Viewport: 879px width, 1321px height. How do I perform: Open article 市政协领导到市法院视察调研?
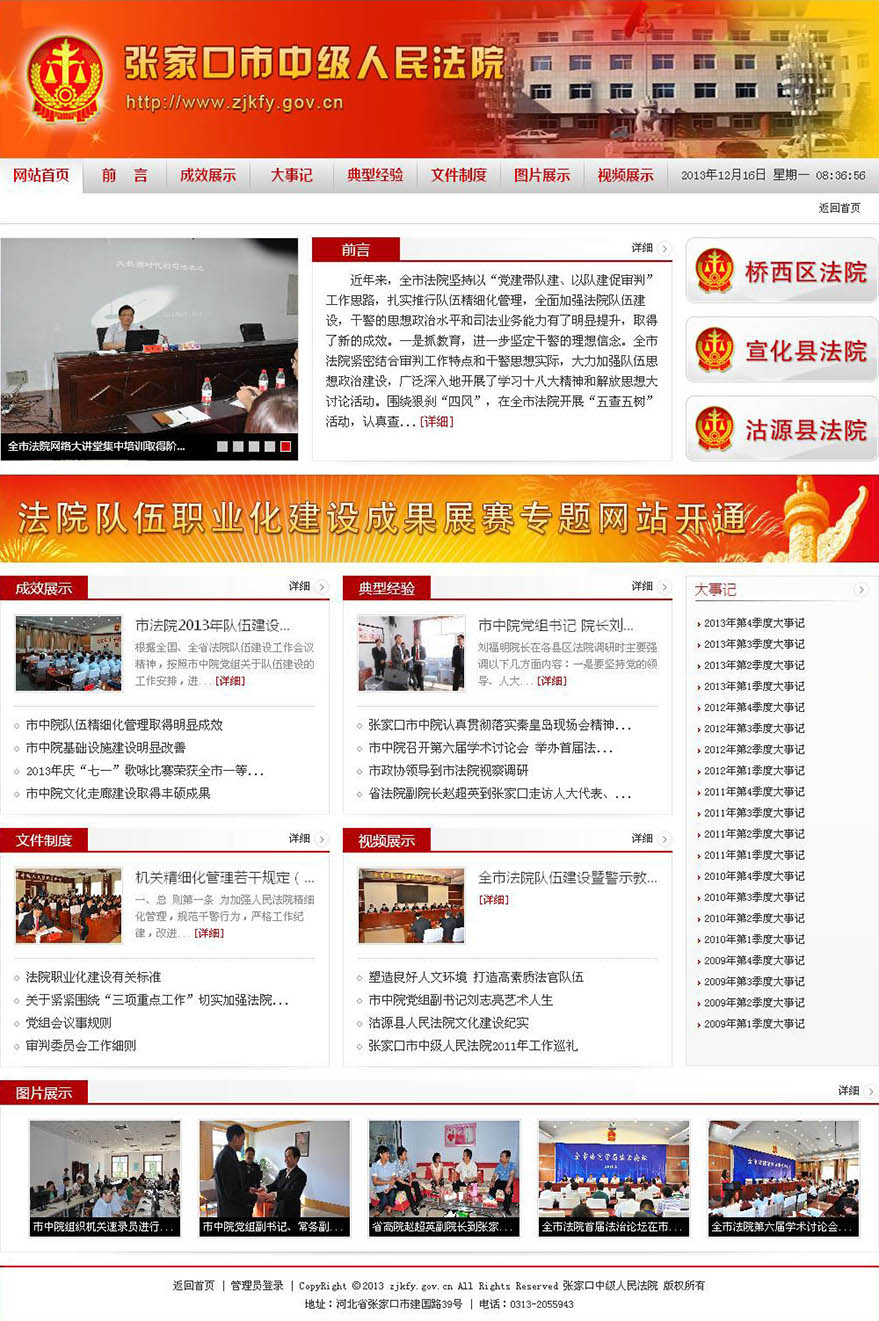[447, 771]
